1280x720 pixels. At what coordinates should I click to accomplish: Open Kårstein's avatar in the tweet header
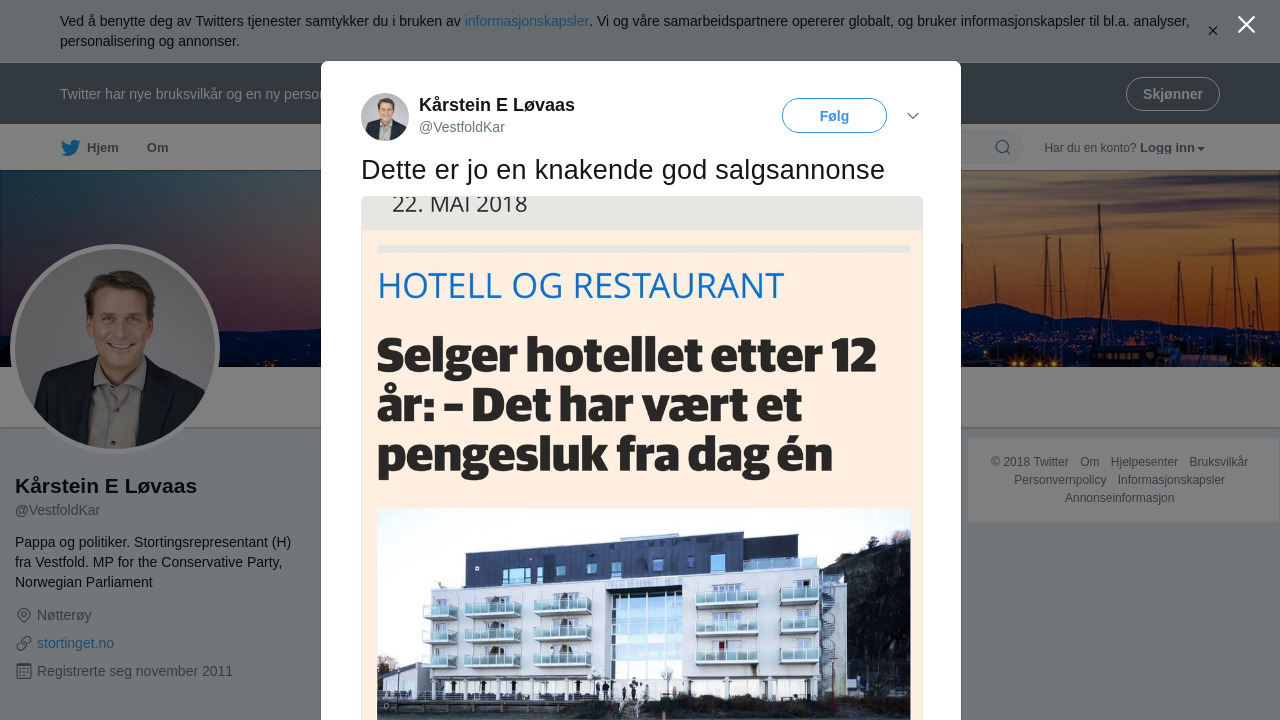385,117
